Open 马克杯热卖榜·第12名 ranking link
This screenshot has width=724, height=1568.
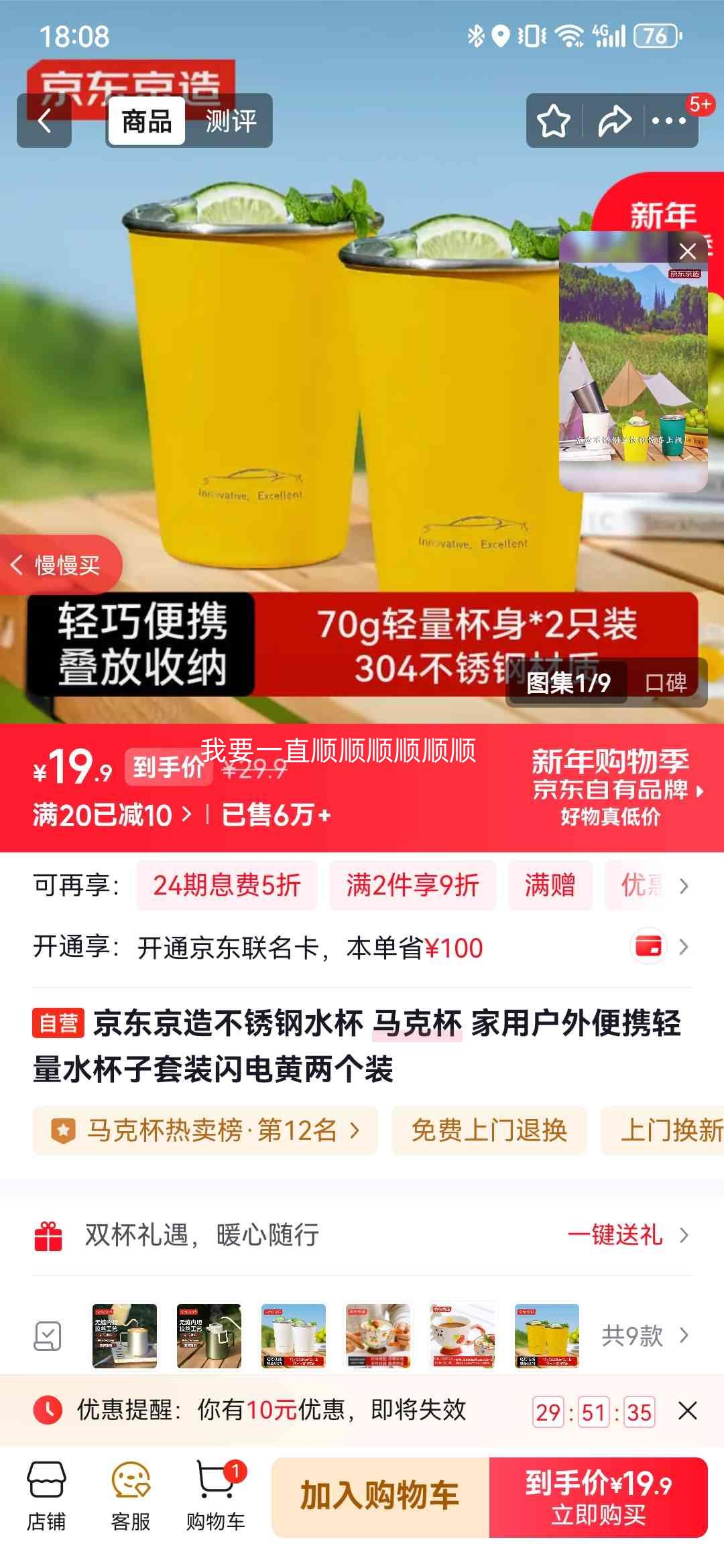click(x=204, y=1130)
